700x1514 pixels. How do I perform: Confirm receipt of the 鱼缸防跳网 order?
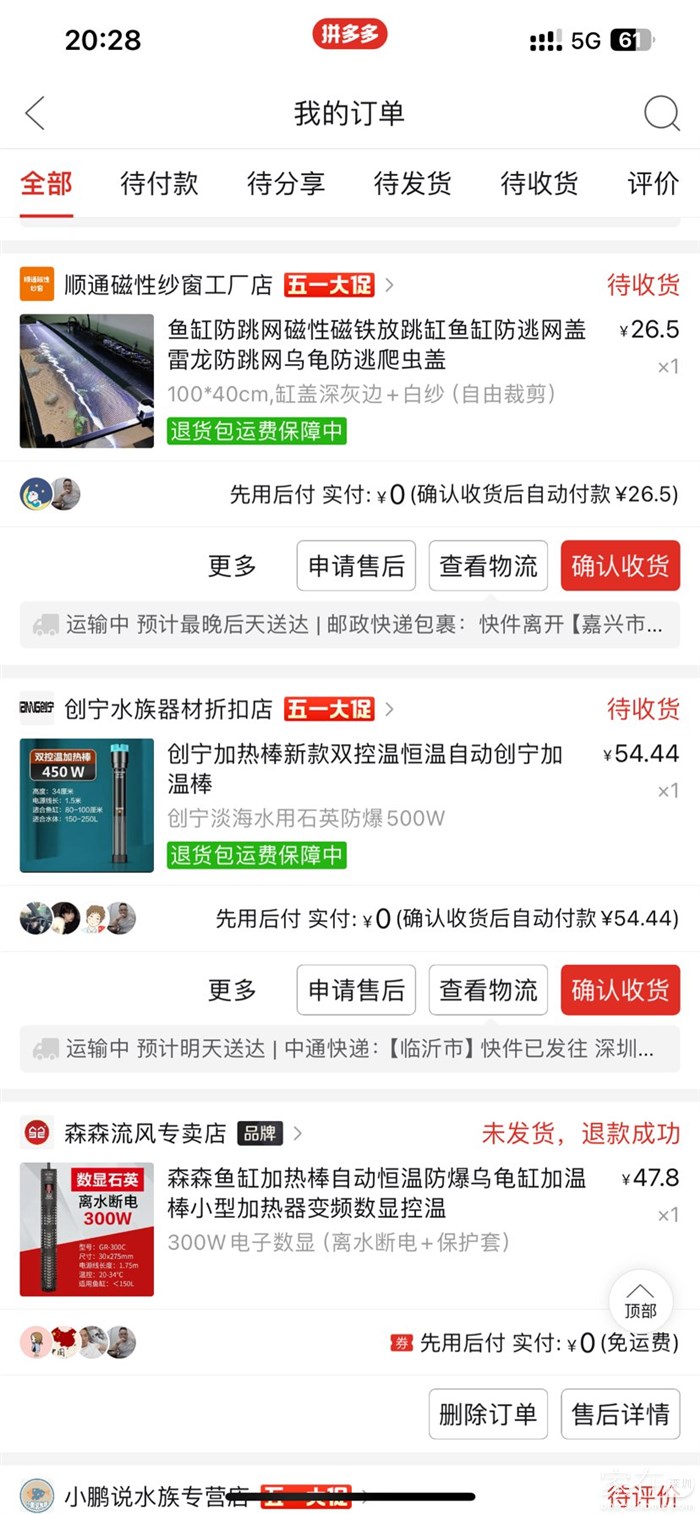(620, 566)
